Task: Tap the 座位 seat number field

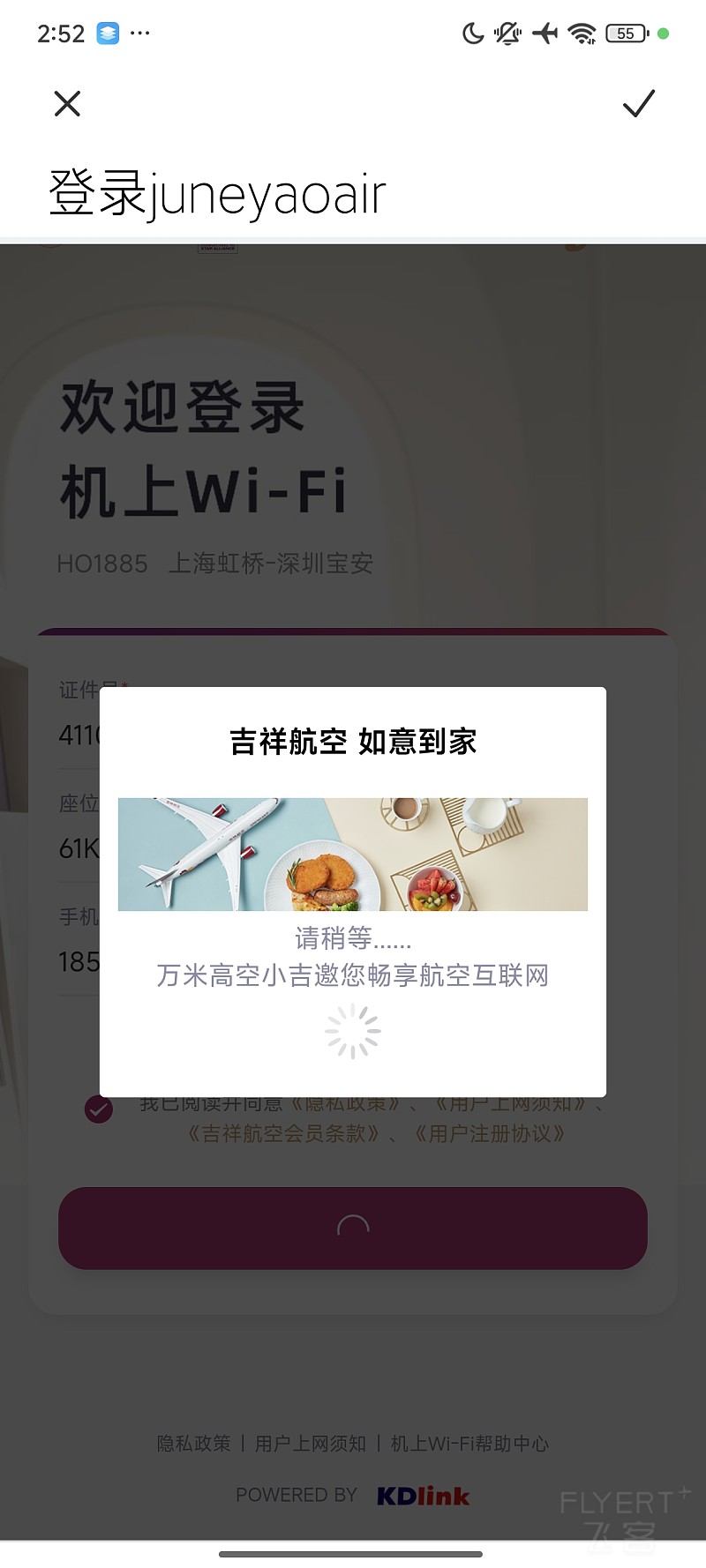Action: pyautogui.click(x=79, y=847)
